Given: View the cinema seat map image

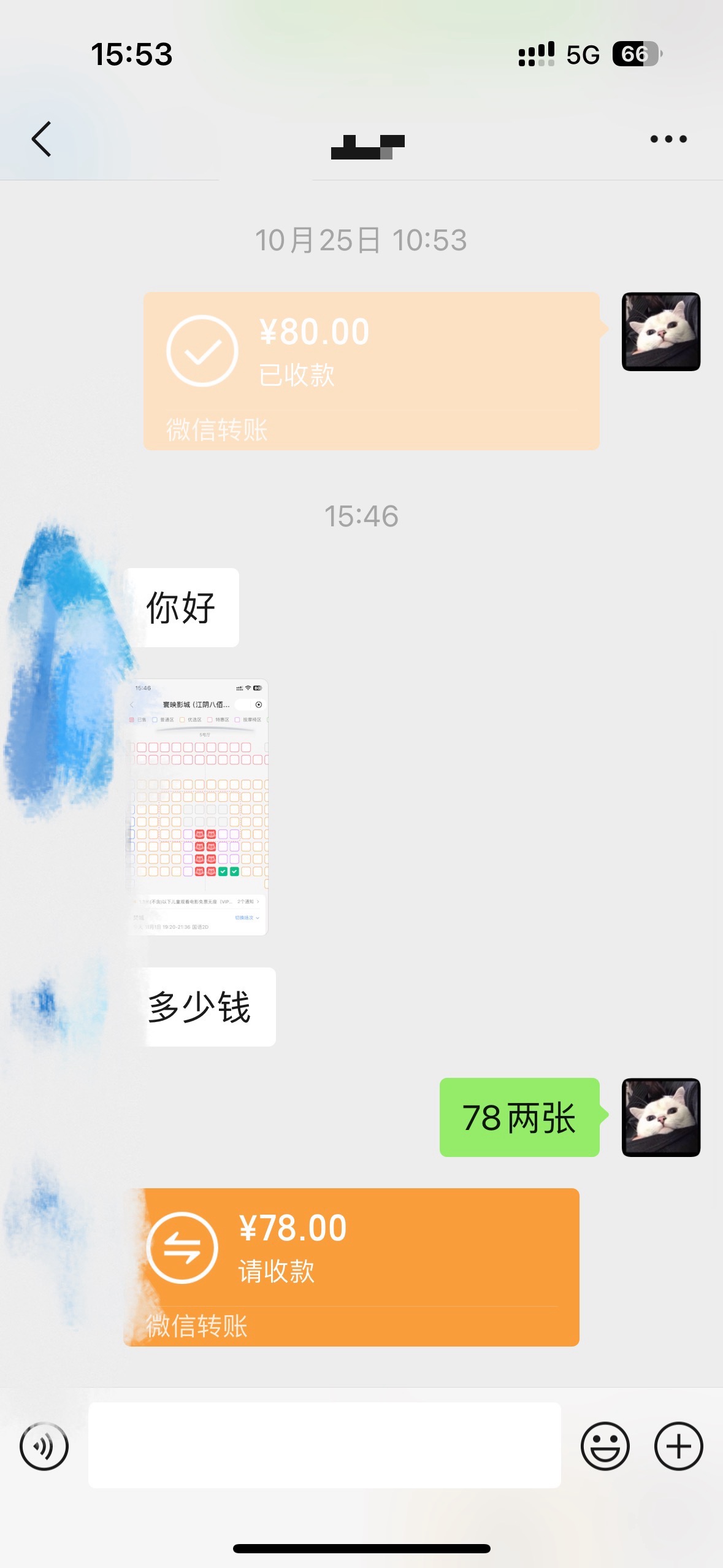Looking at the screenshot, I should [199, 807].
